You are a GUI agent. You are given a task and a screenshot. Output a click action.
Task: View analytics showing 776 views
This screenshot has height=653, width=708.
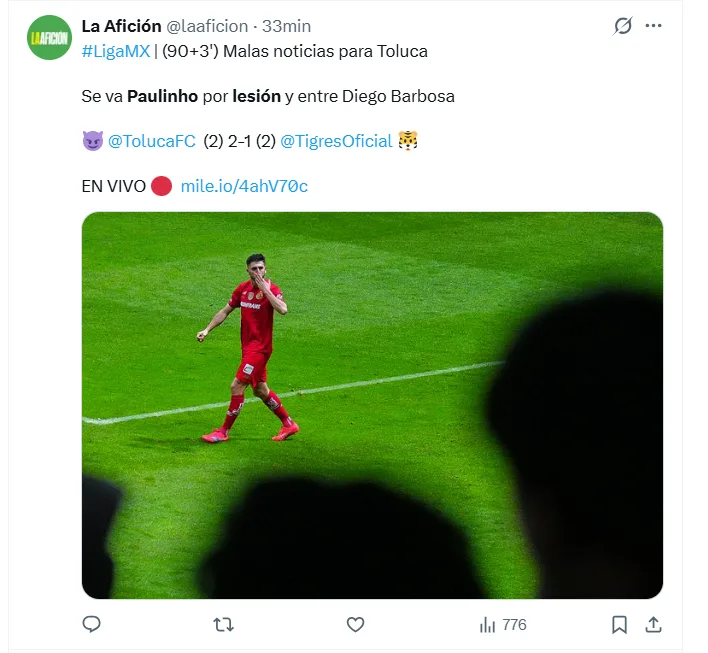point(503,624)
